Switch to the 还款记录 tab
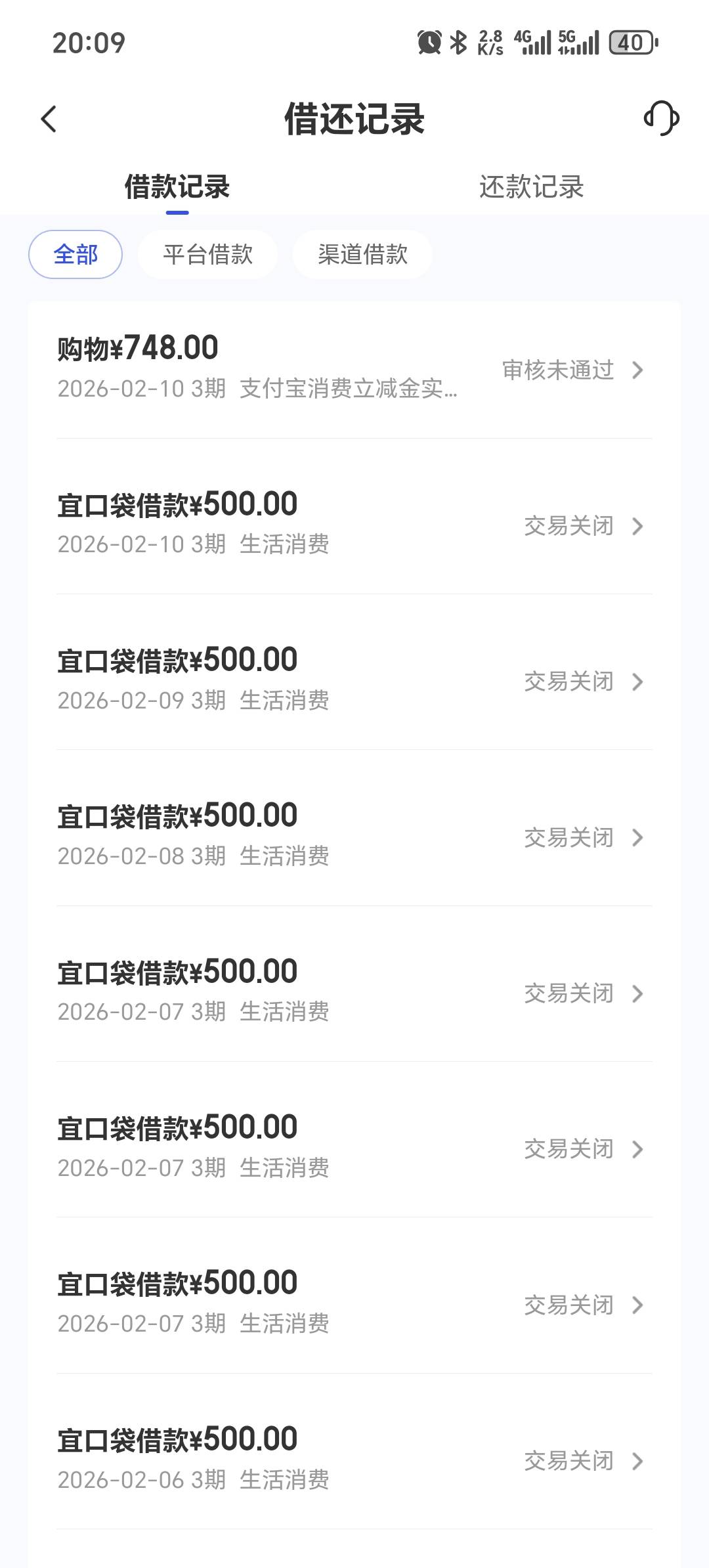 (531, 187)
